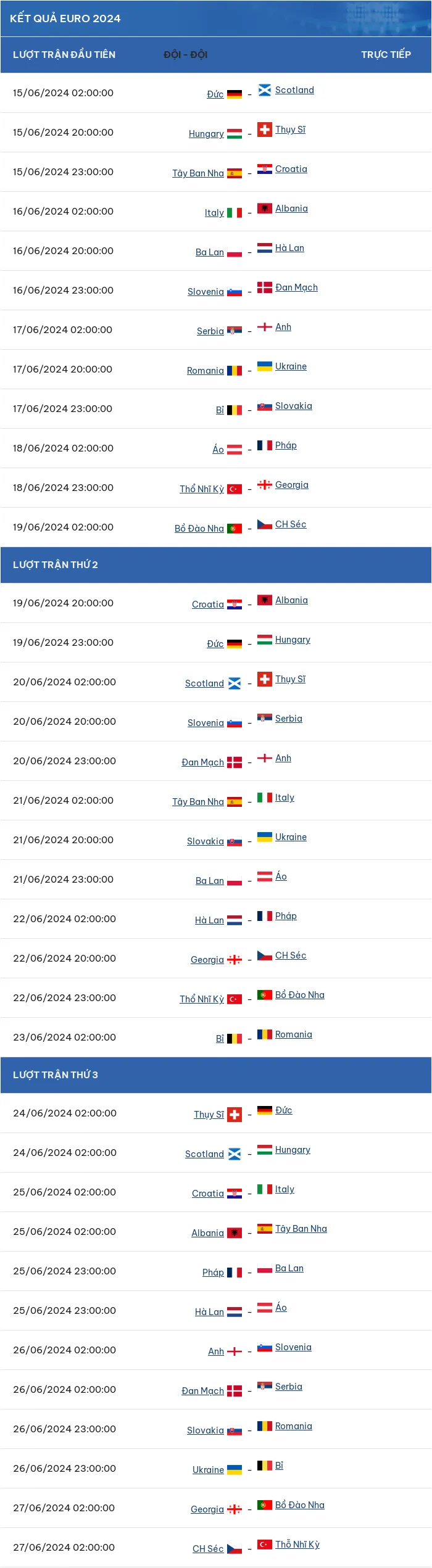Select Romania in the Bỉ – Romania match
Image resolution: width=432 pixels, height=1568 pixels.
coord(293,1034)
